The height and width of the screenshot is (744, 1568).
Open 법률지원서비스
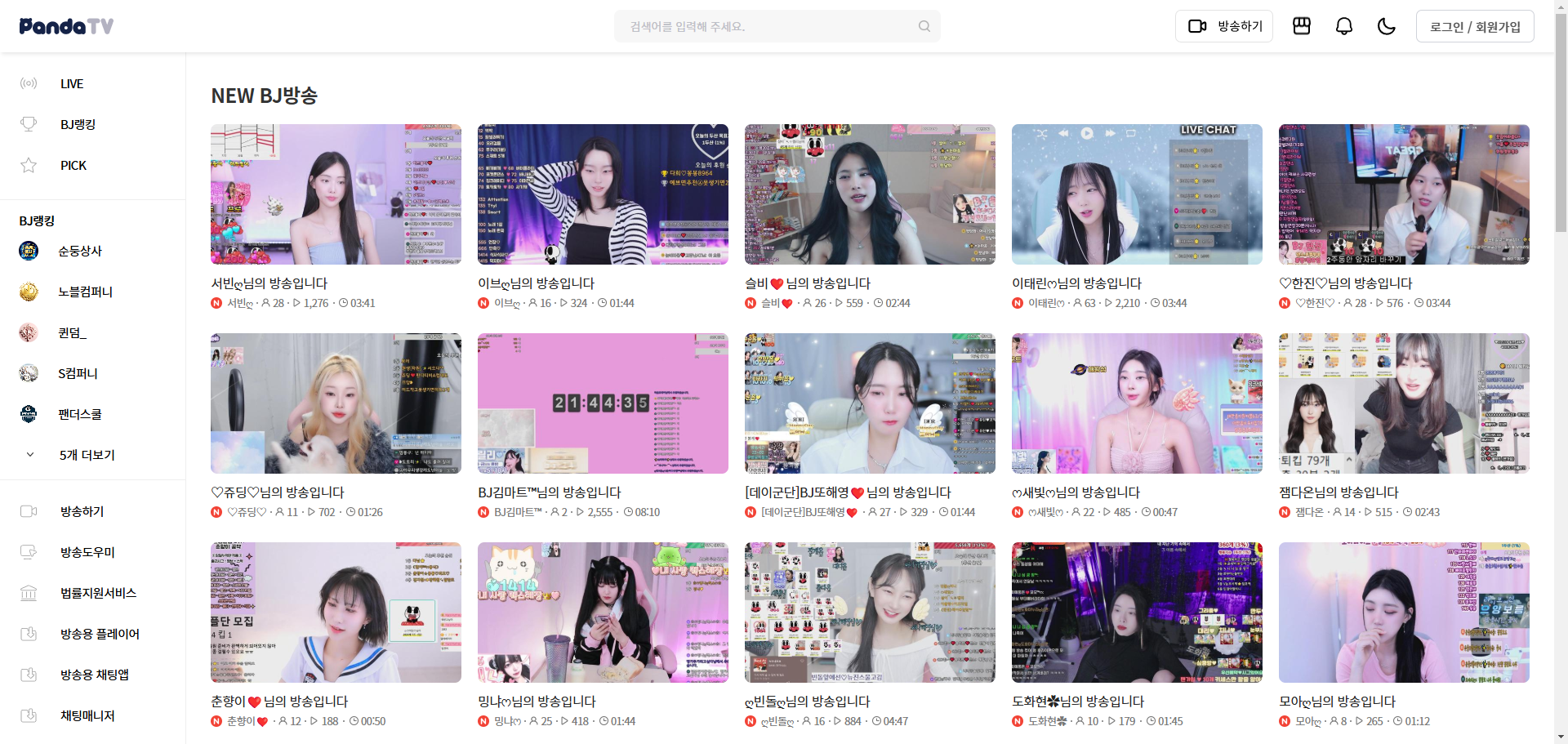[98, 593]
